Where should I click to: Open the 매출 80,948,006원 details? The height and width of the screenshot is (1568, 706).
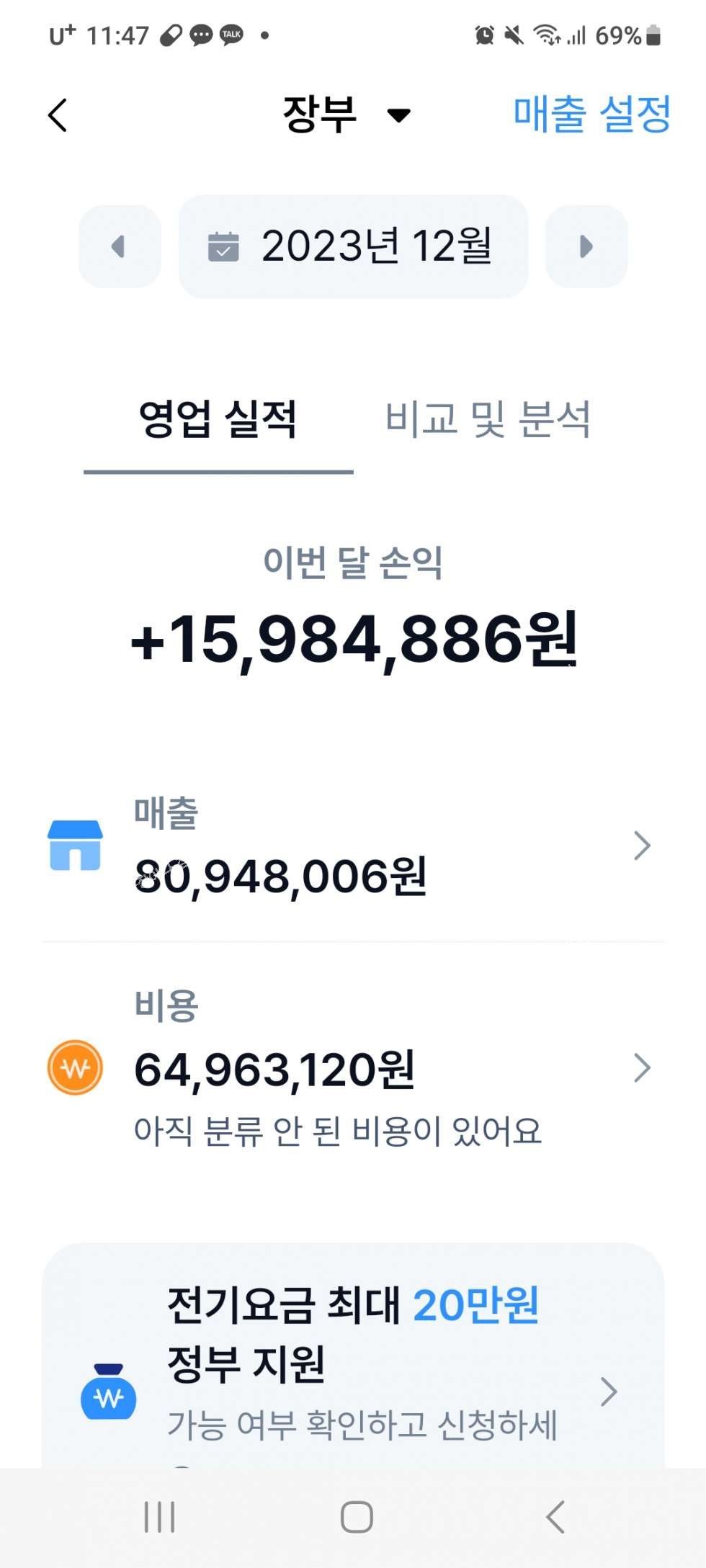tap(352, 846)
